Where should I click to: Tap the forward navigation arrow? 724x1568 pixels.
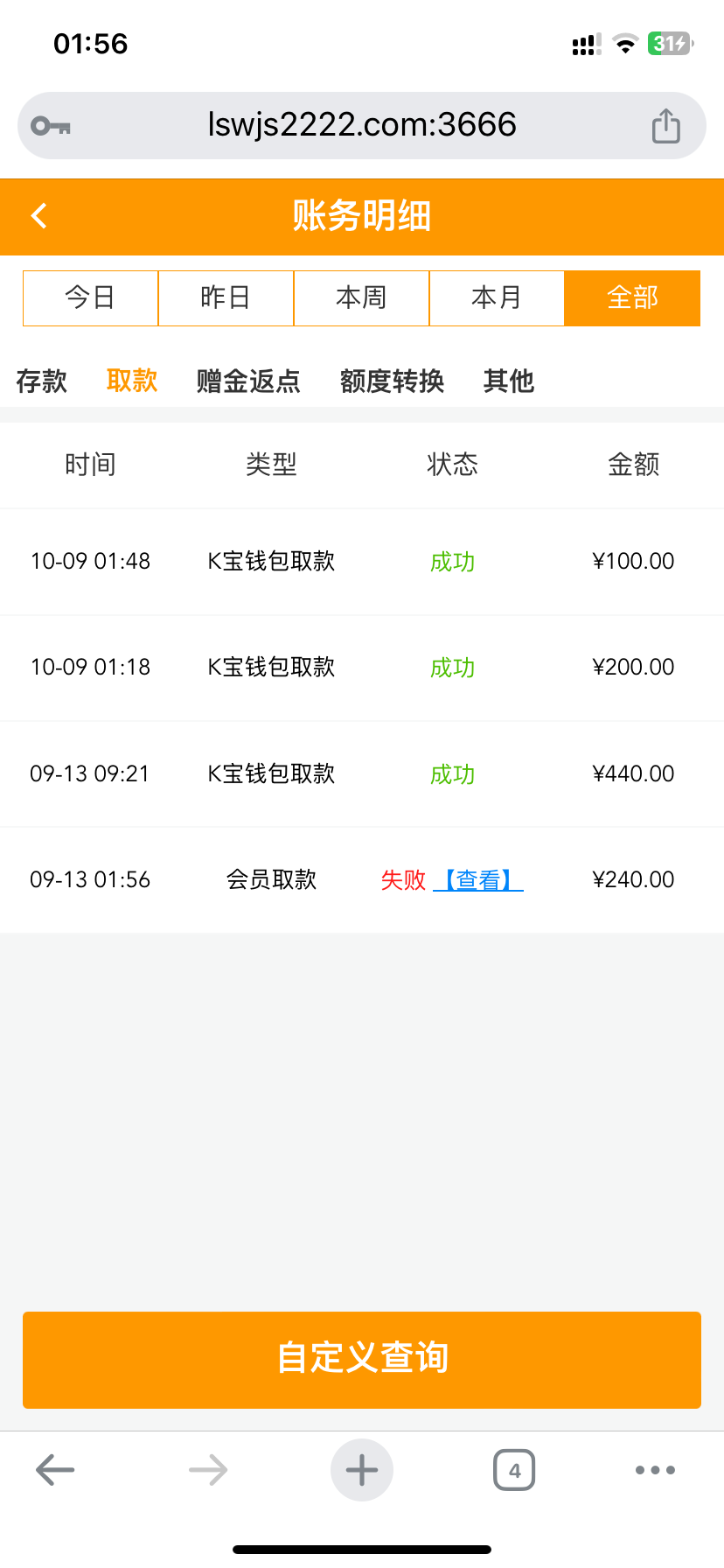(208, 1469)
